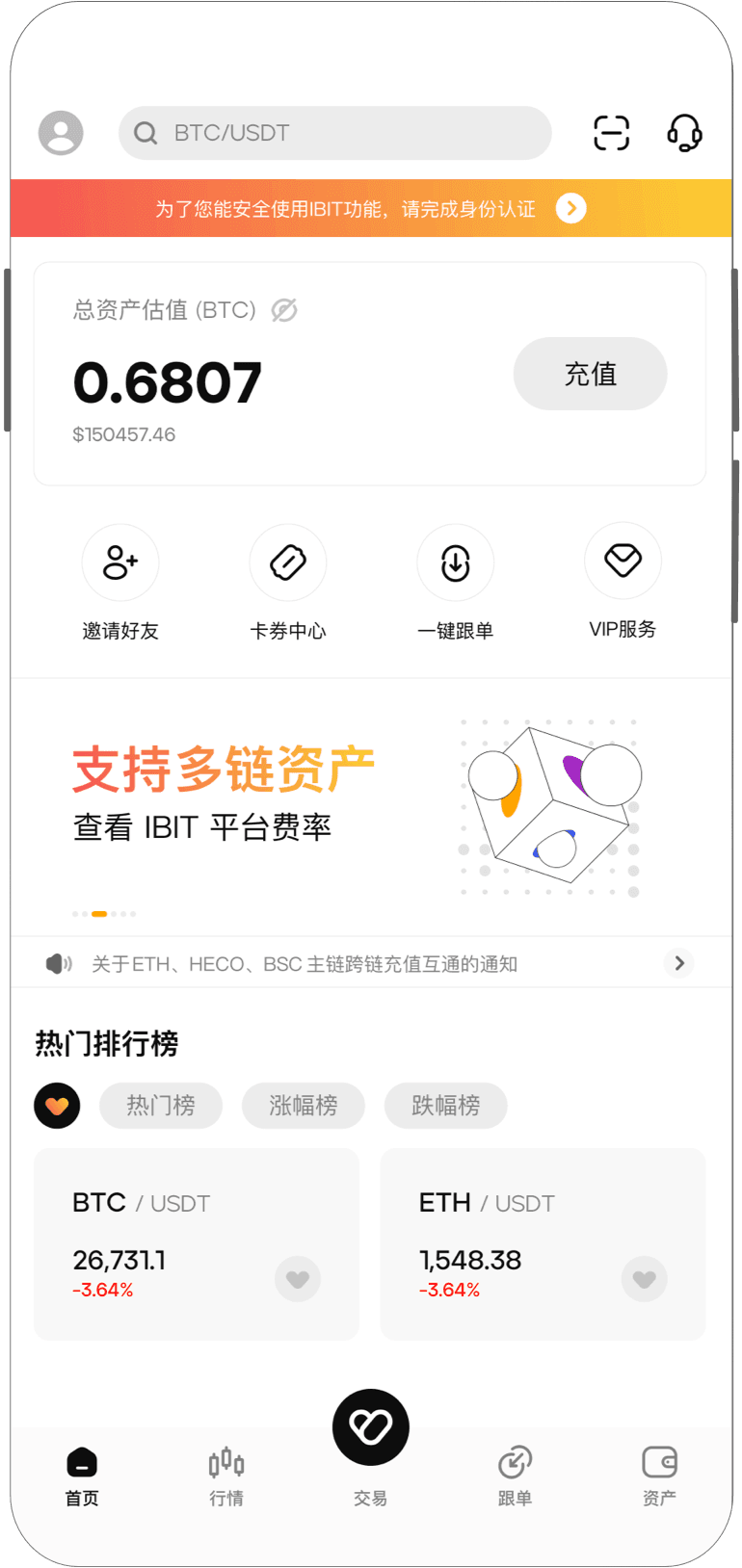Viewport: 742px width, 1568px height.
Task: Open the VIP服务 service icon
Action: tap(623, 561)
